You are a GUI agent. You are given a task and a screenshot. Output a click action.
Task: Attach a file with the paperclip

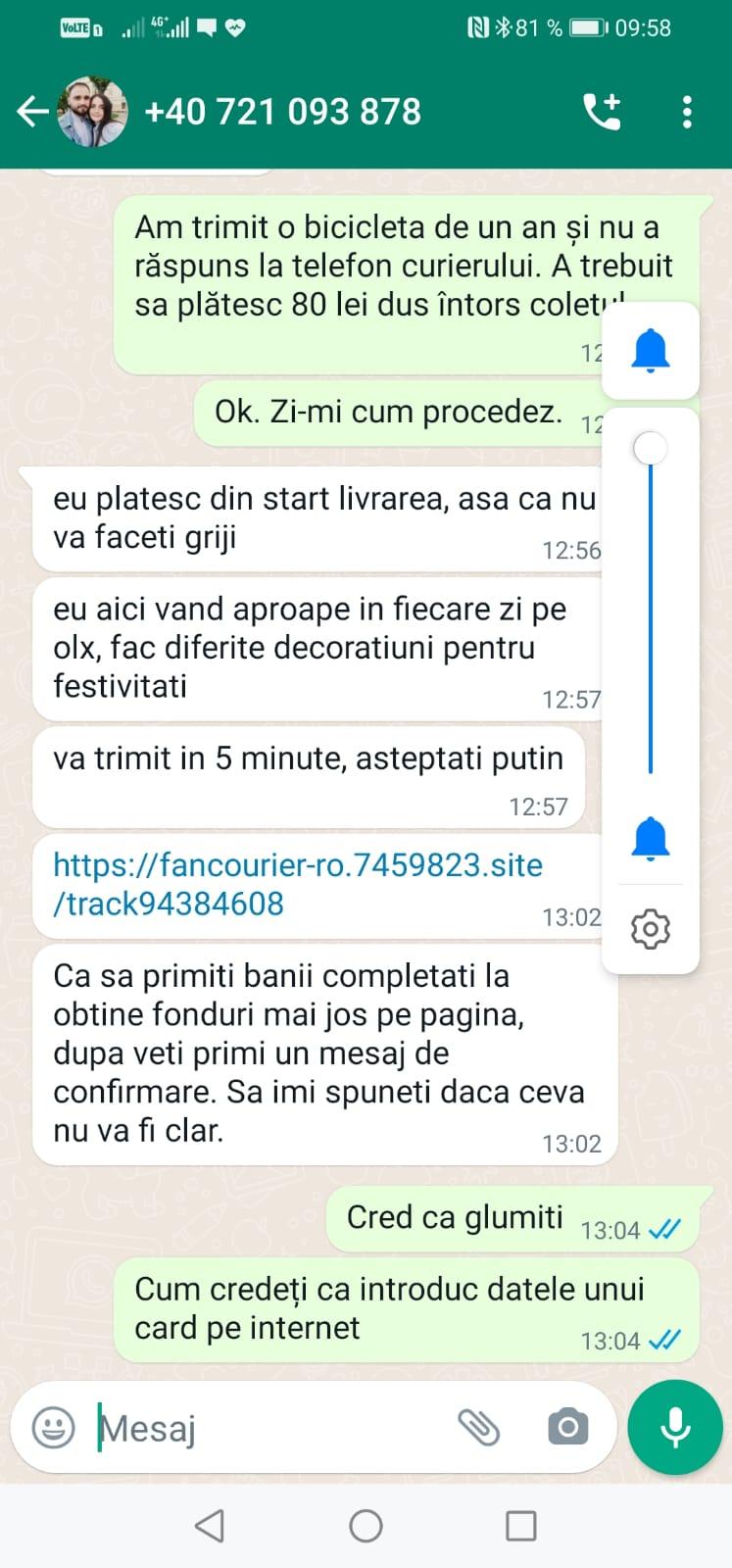pos(479,1427)
